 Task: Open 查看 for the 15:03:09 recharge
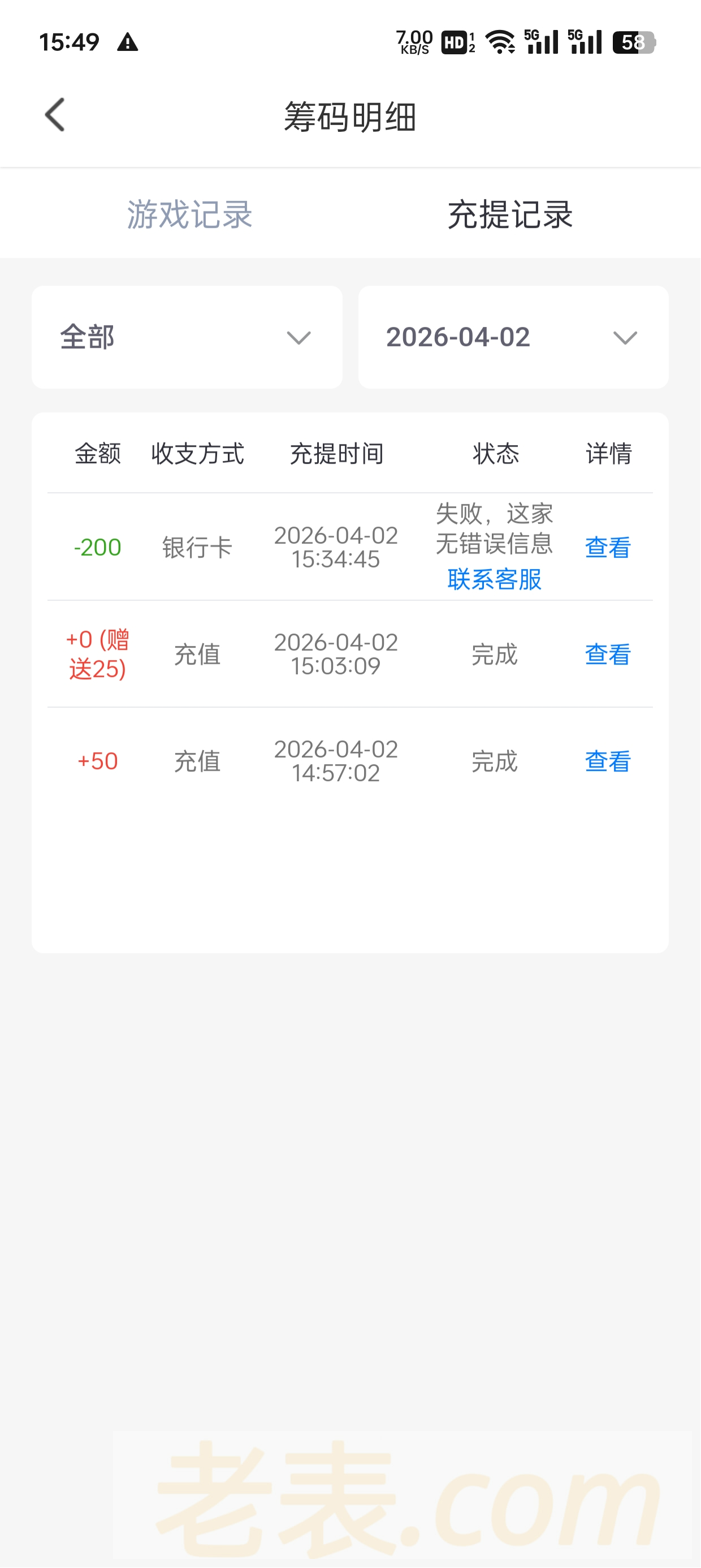pos(607,654)
